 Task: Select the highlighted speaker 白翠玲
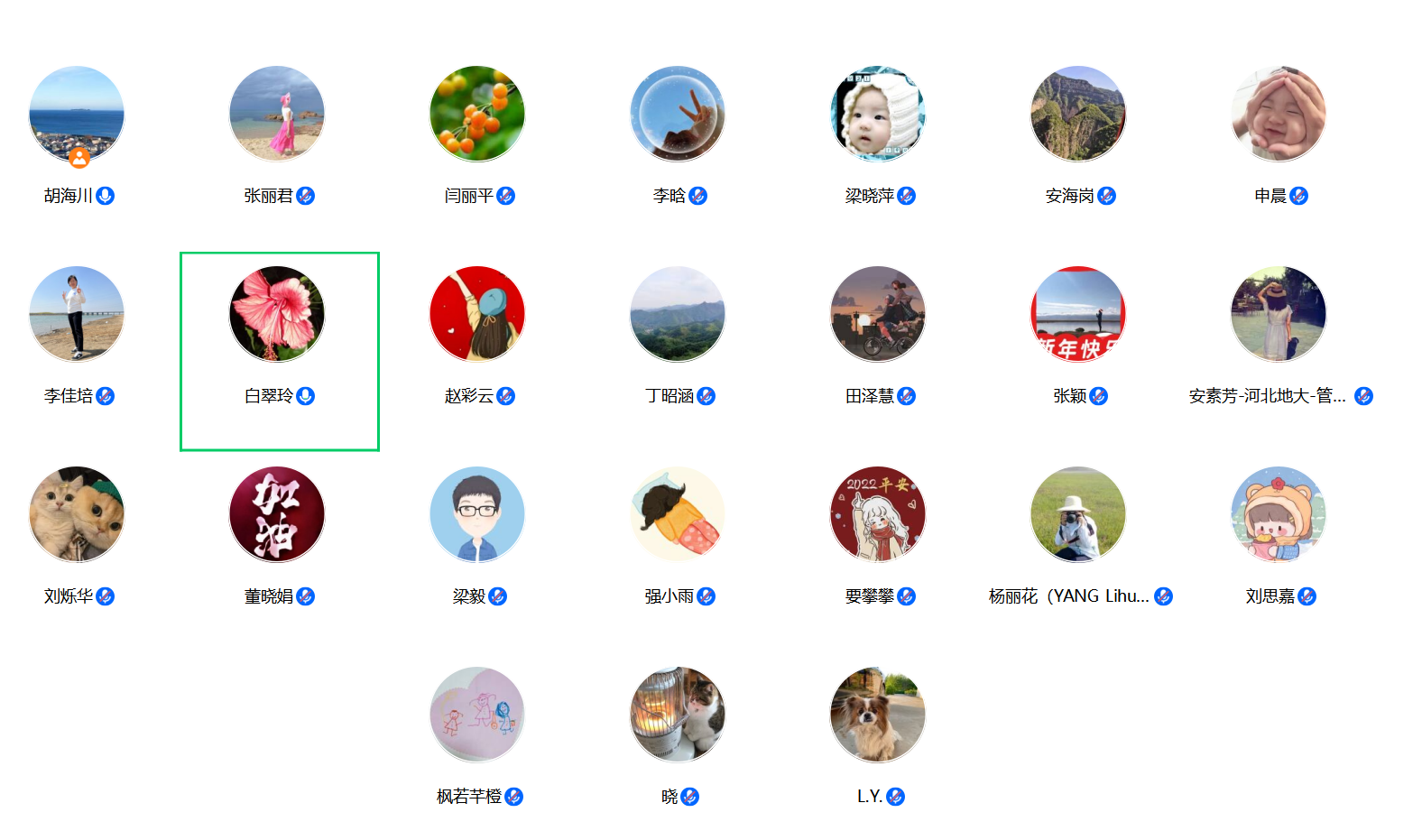point(277,314)
